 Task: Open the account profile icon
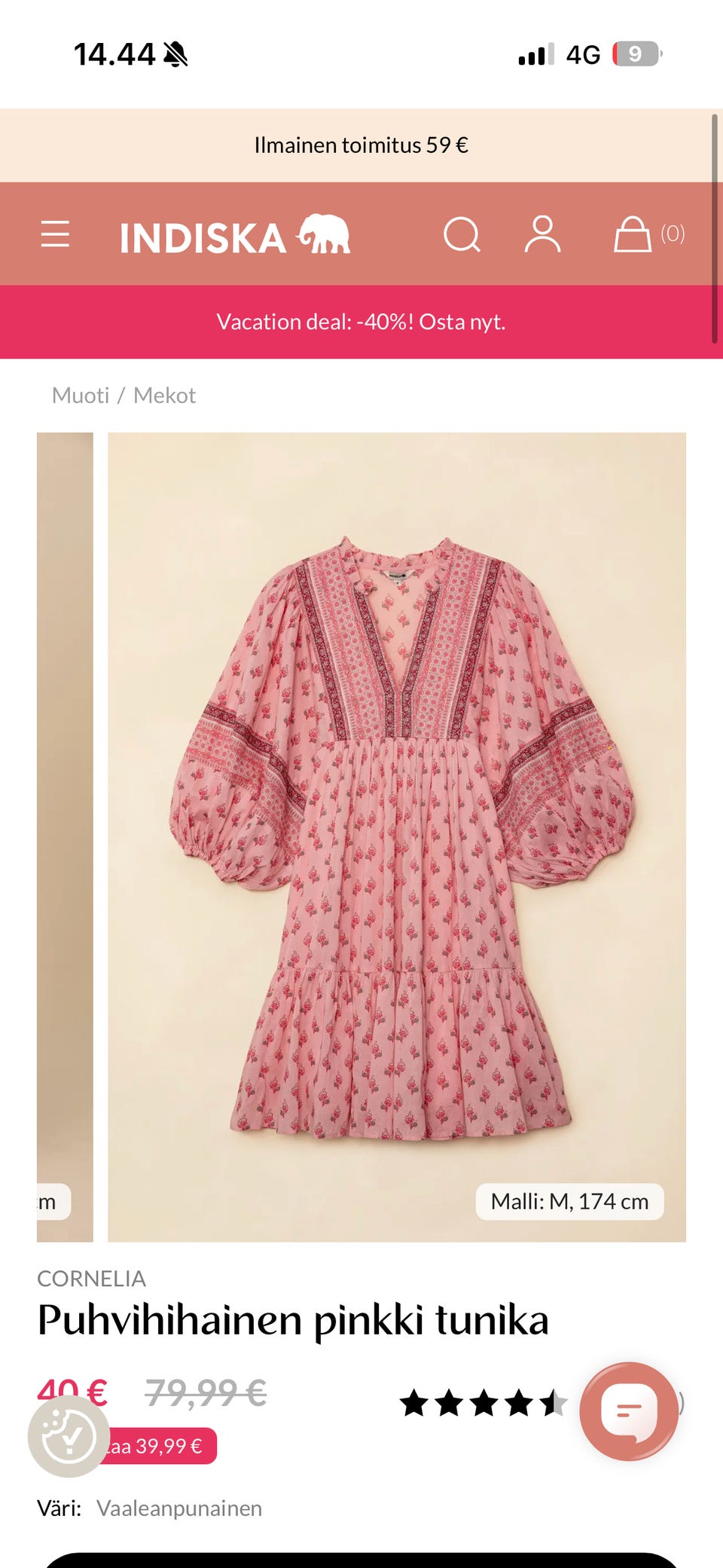[542, 234]
